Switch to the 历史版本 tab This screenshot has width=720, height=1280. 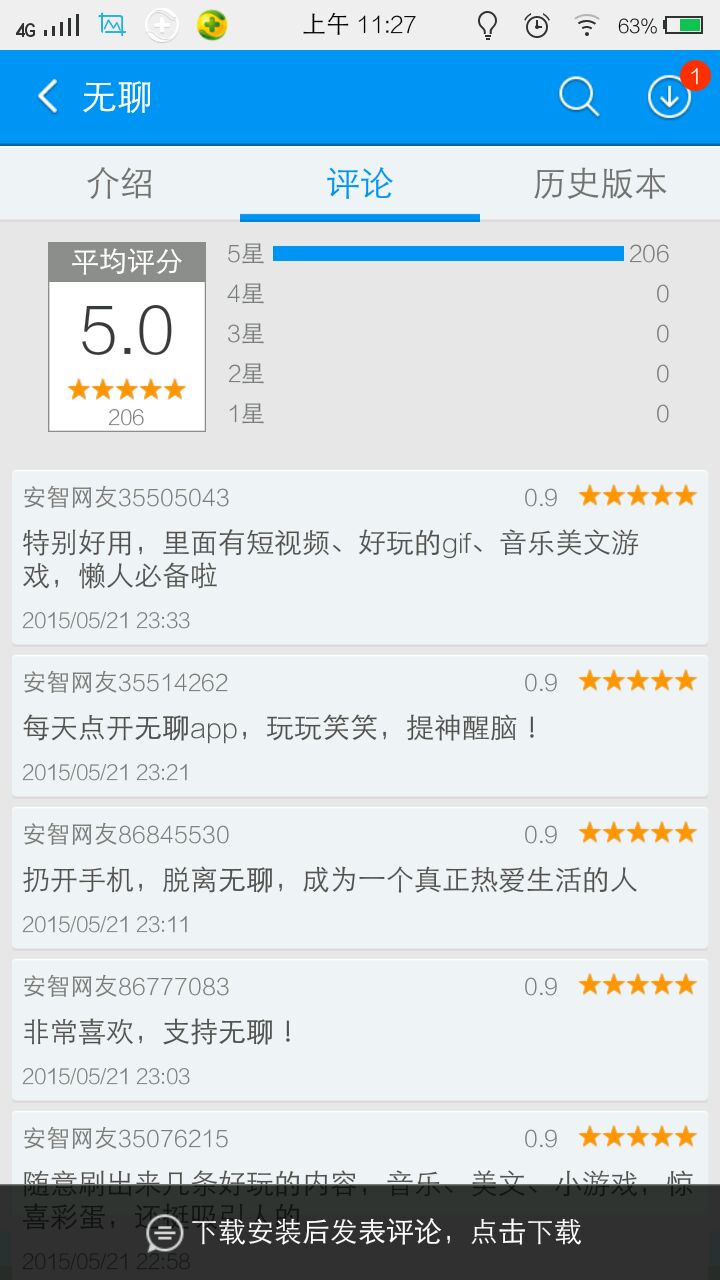[x=600, y=184]
